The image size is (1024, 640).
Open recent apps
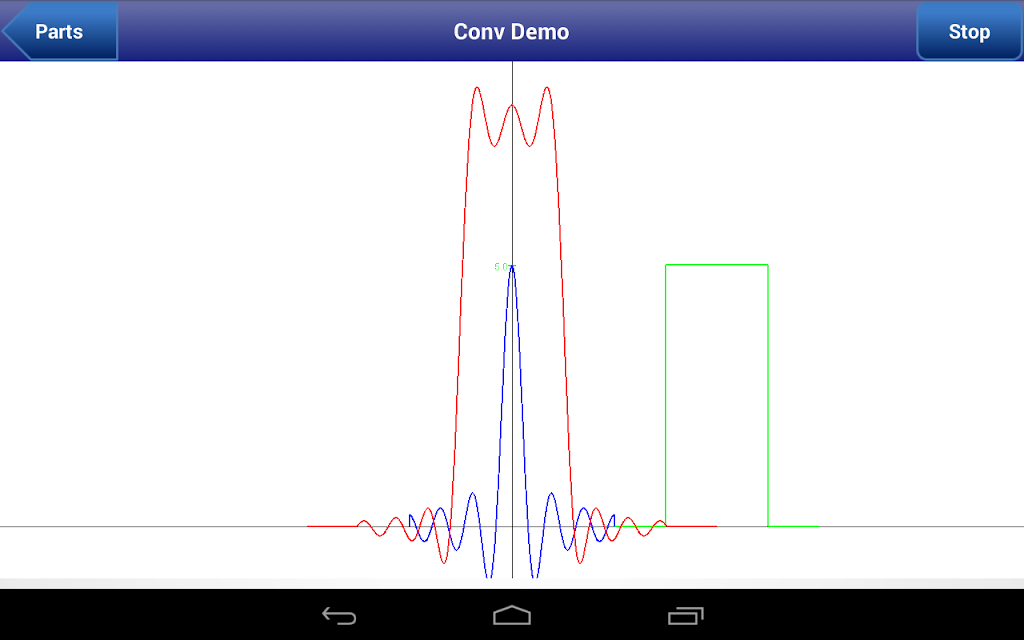tap(686, 615)
